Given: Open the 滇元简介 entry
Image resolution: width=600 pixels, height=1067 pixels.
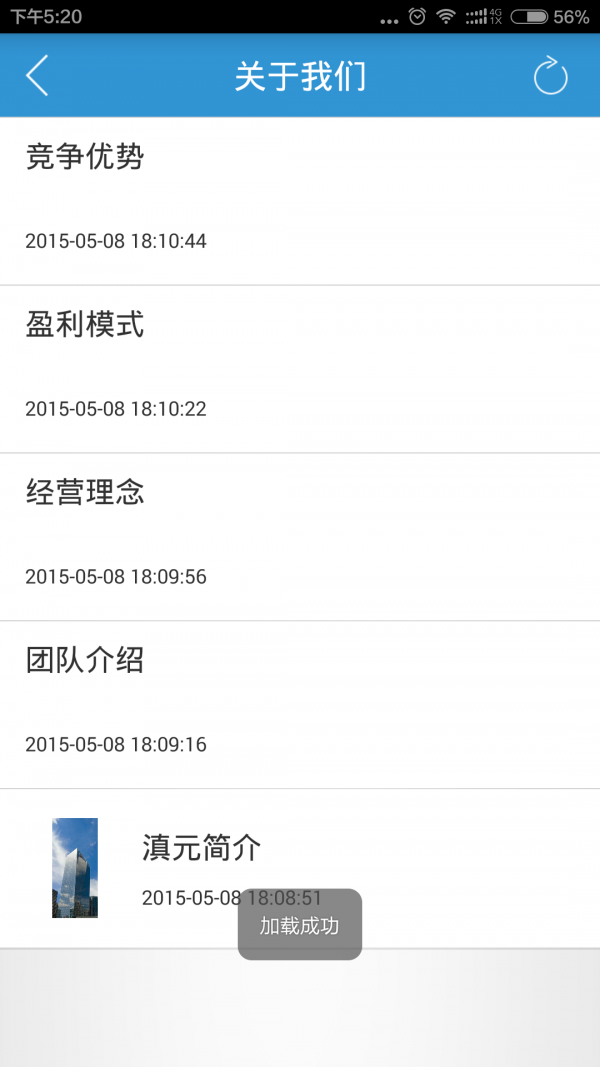Looking at the screenshot, I should coord(300,868).
